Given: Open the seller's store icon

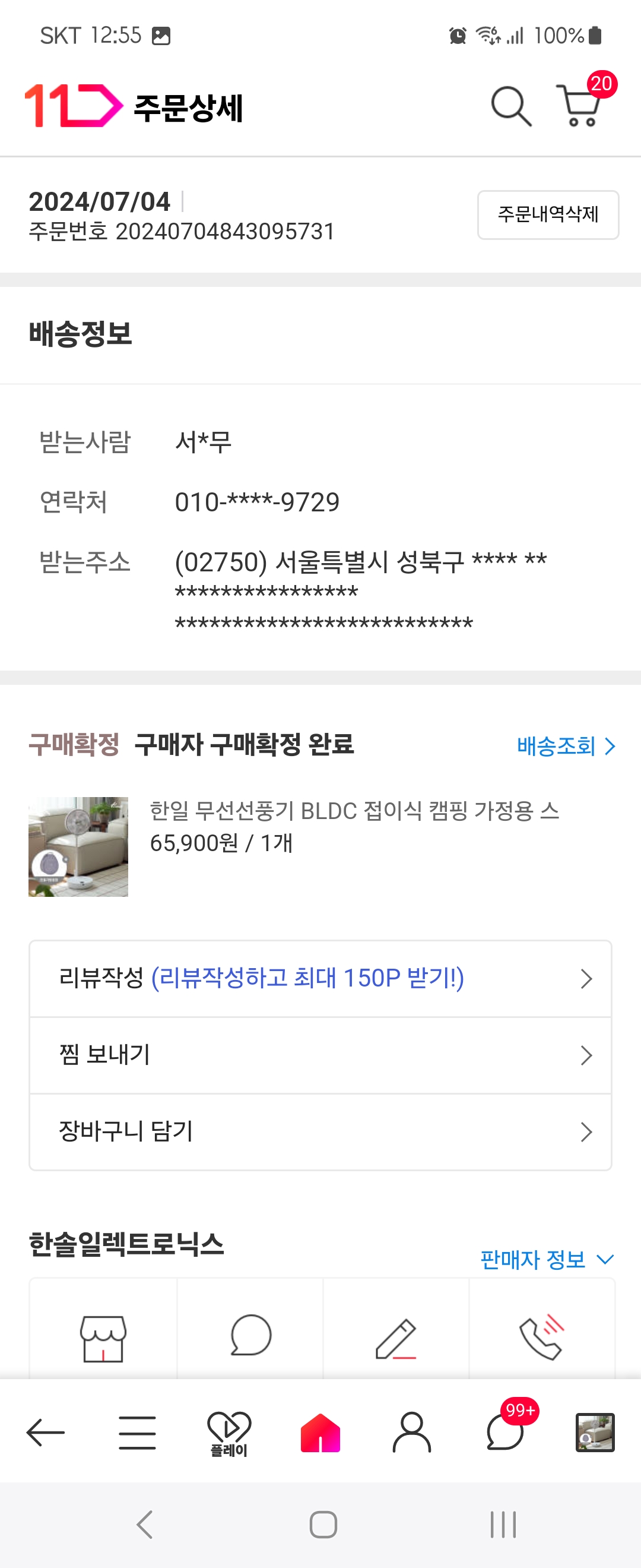Looking at the screenshot, I should (x=103, y=1338).
